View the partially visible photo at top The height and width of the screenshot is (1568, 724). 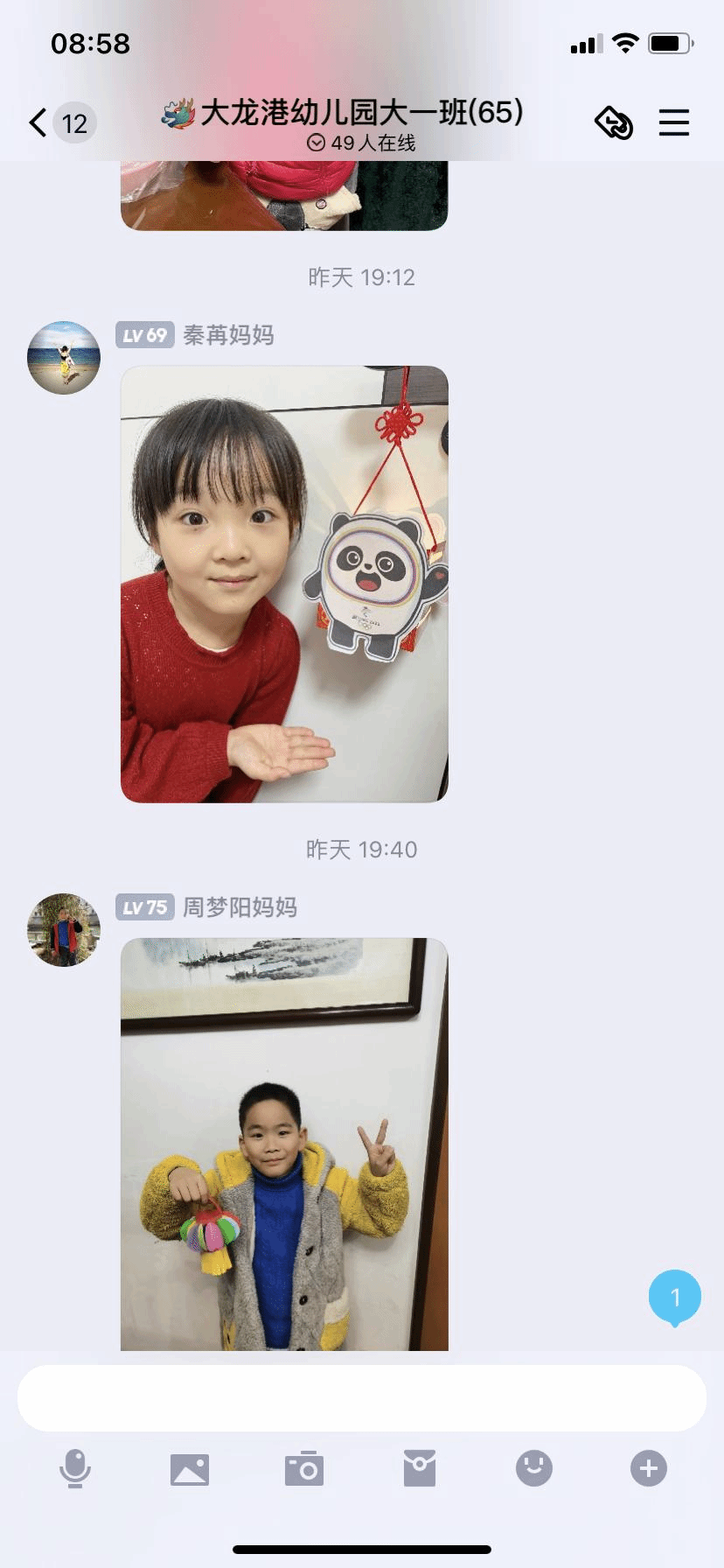pyautogui.click(x=284, y=196)
